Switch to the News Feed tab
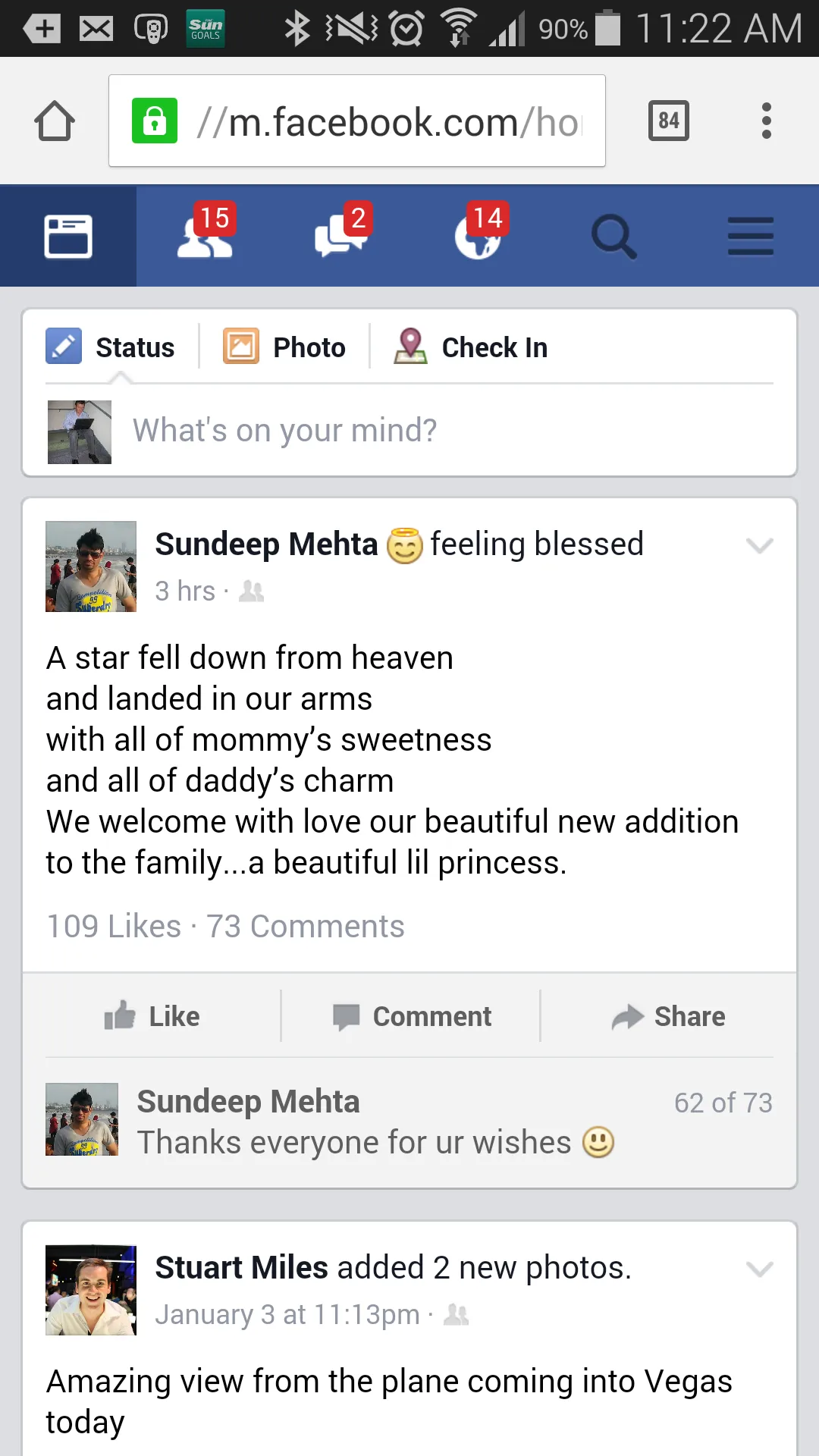This screenshot has width=819, height=1456. click(x=68, y=237)
